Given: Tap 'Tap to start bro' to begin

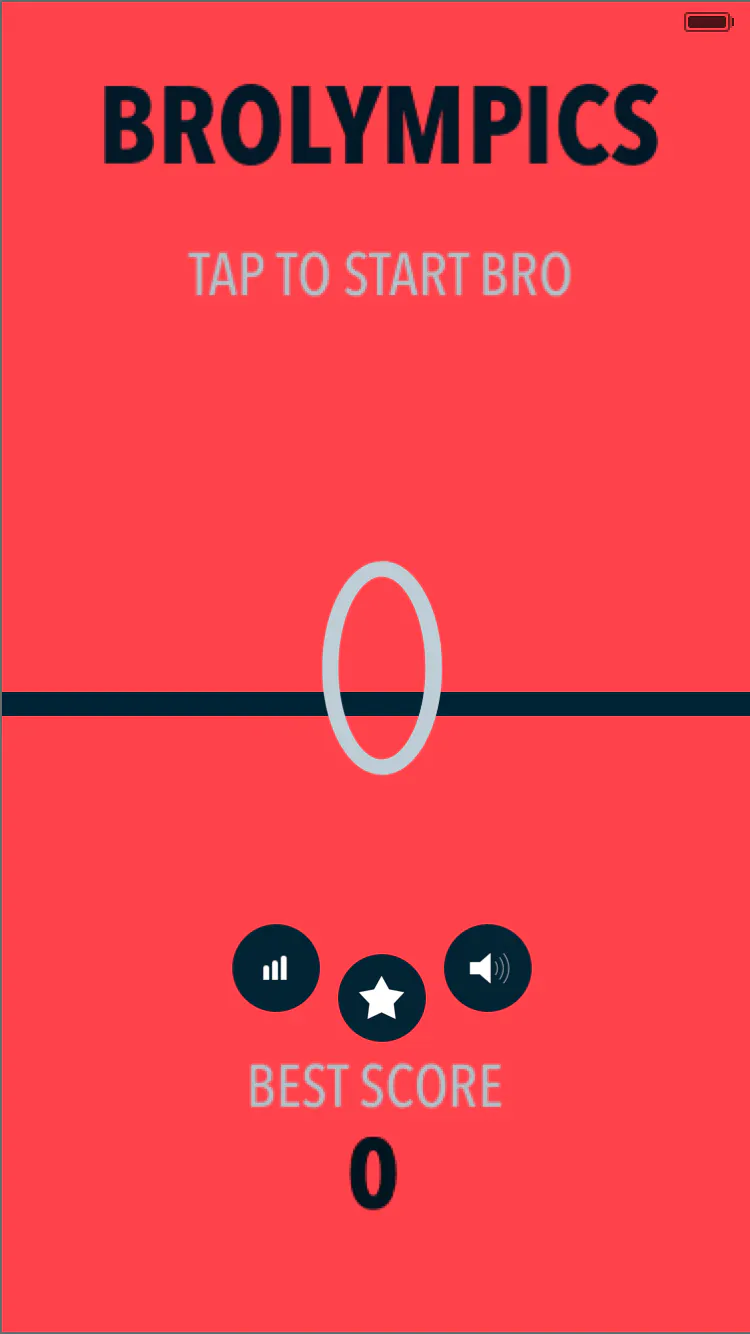Looking at the screenshot, I should [380, 274].
